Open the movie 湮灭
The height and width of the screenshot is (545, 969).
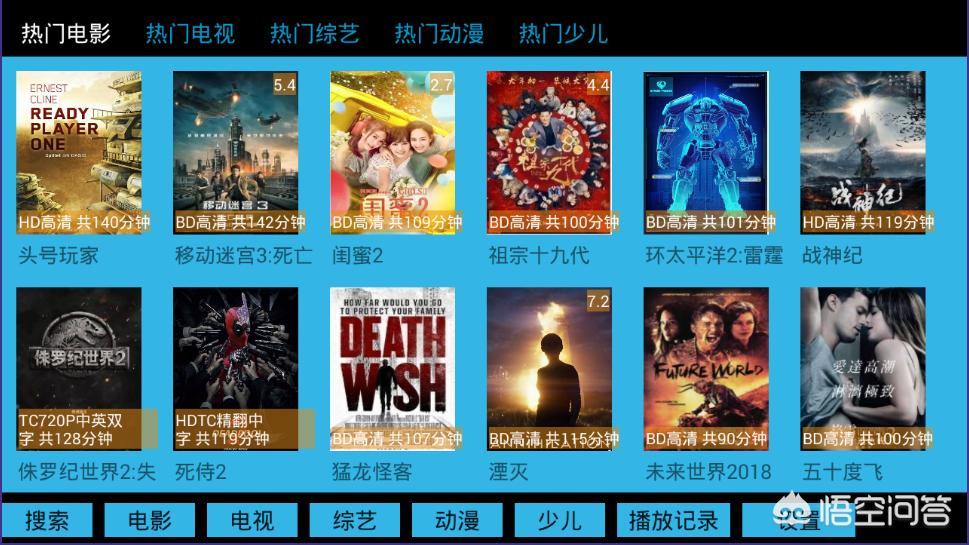(x=549, y=368)
